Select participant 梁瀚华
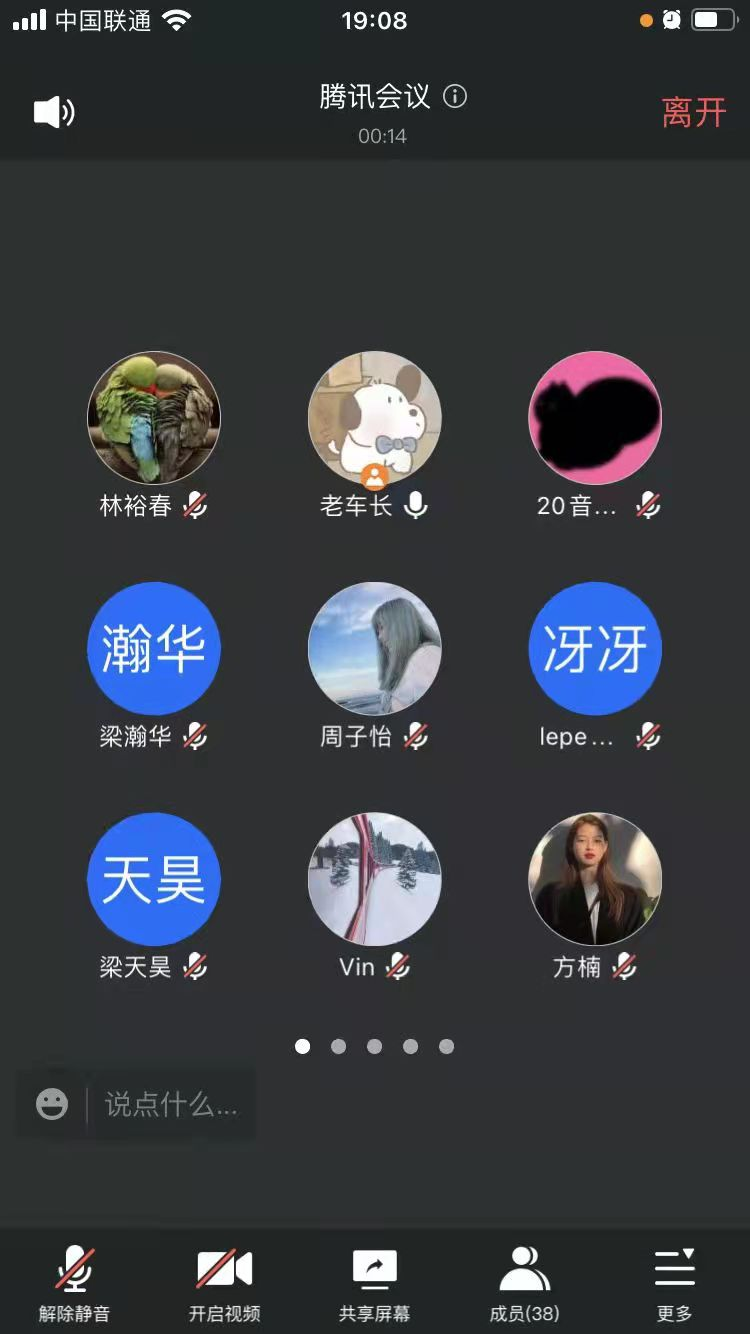This screenshot has width=750, height=1334. click(154, 648)
